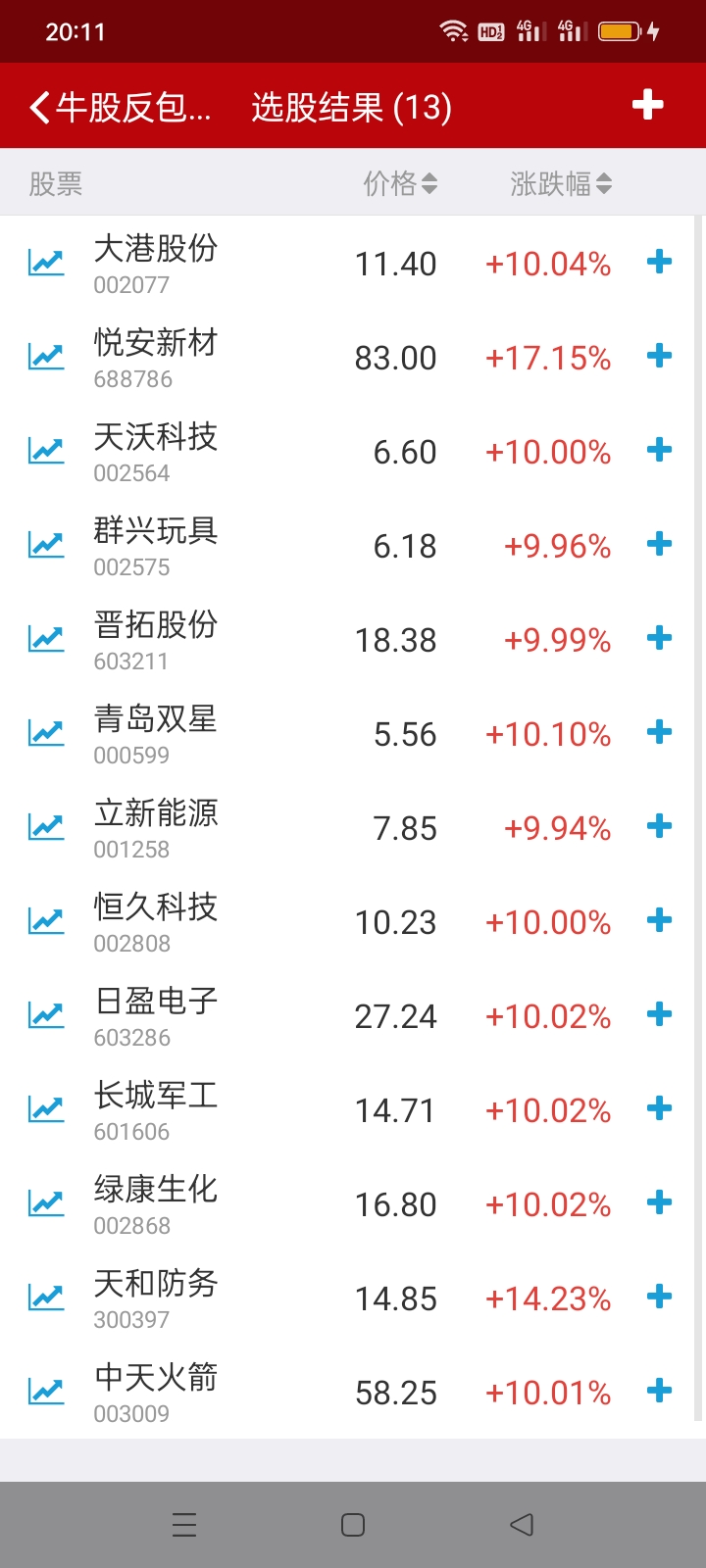The width and height of the screenshot is (706, 1568).
Task: Add 天和防务 to watchlist
Action: [660, 1297]
